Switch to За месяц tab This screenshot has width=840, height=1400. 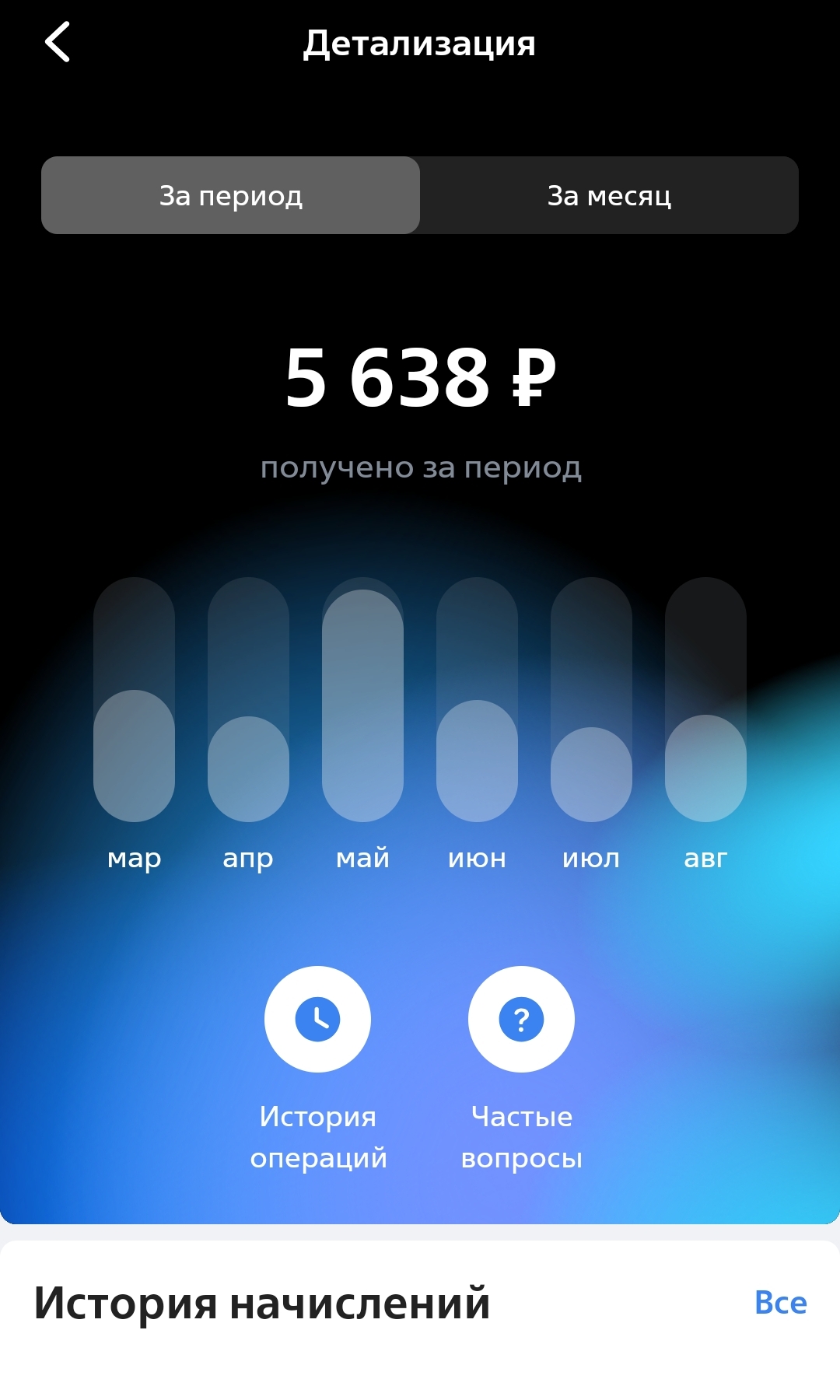click(x=609, y=195)
